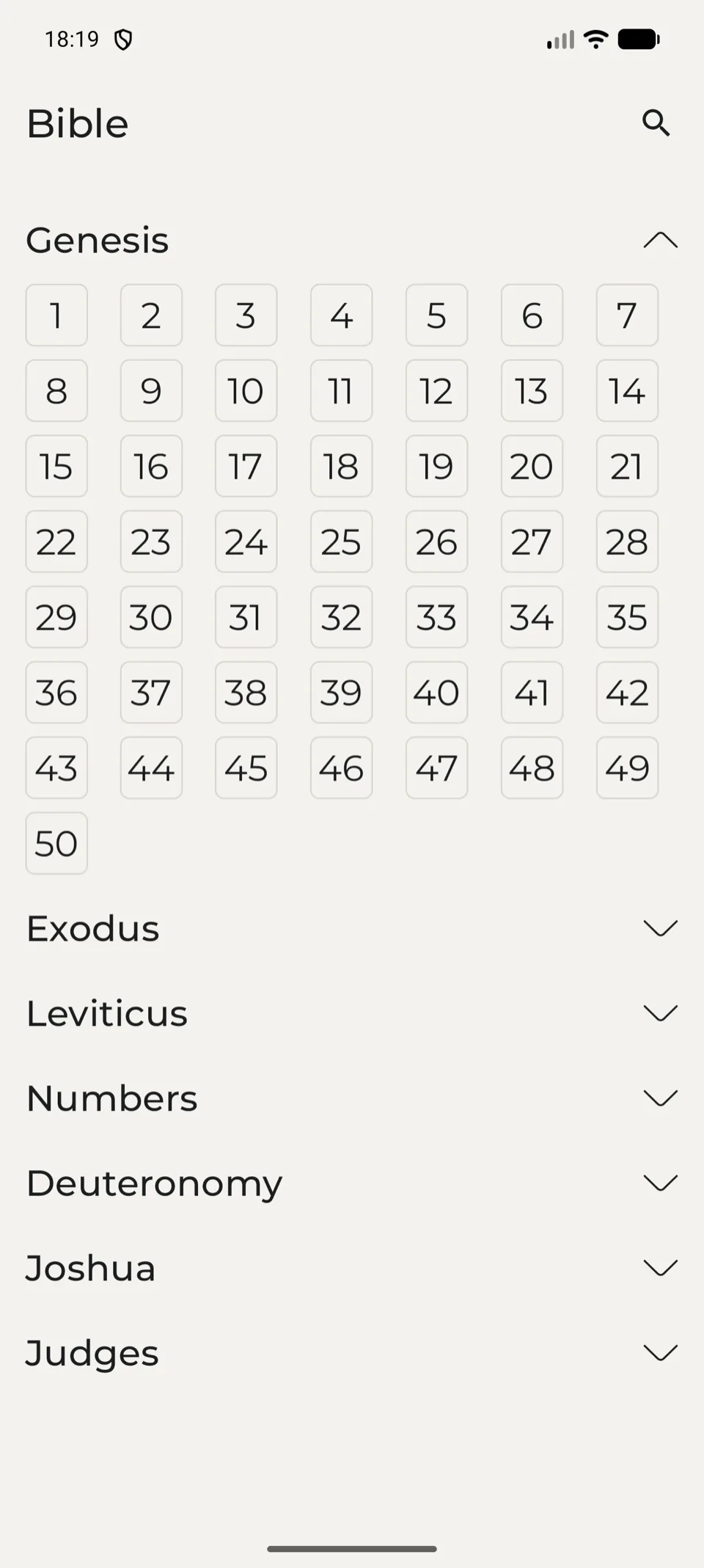Open the search icon

coord(656,123)
